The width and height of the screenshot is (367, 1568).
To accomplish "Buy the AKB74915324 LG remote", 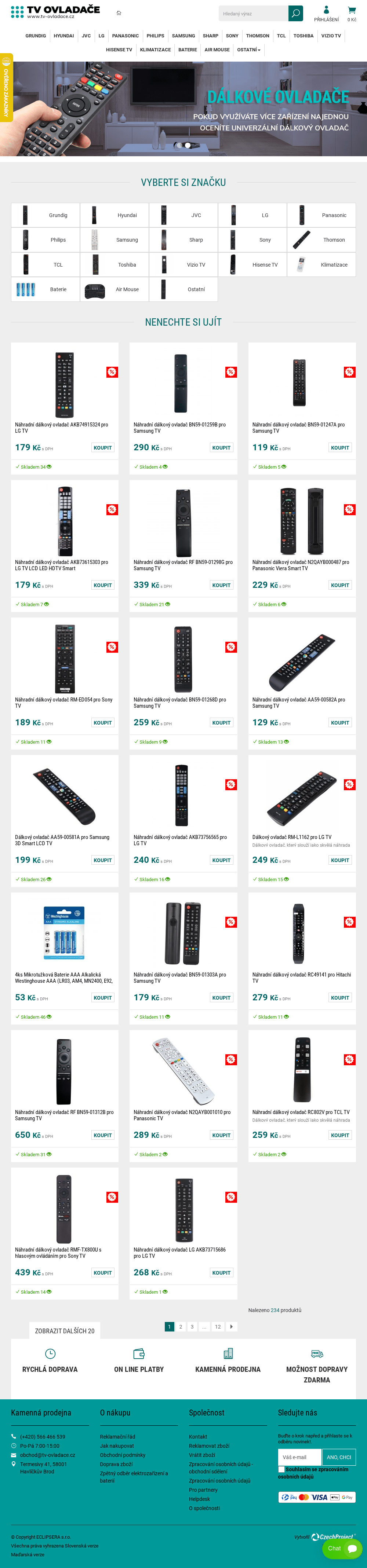I will click(x=102, y=447).
